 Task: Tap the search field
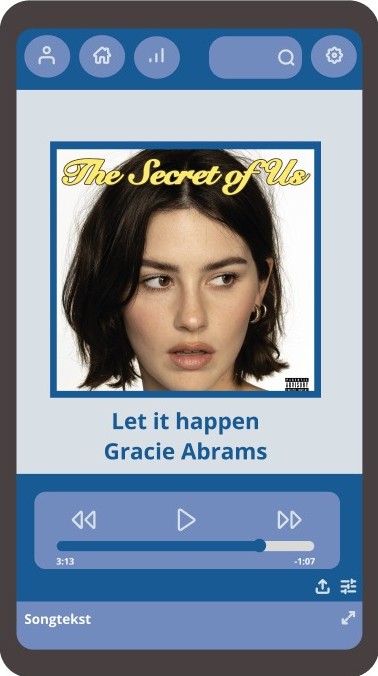(255, 57)
